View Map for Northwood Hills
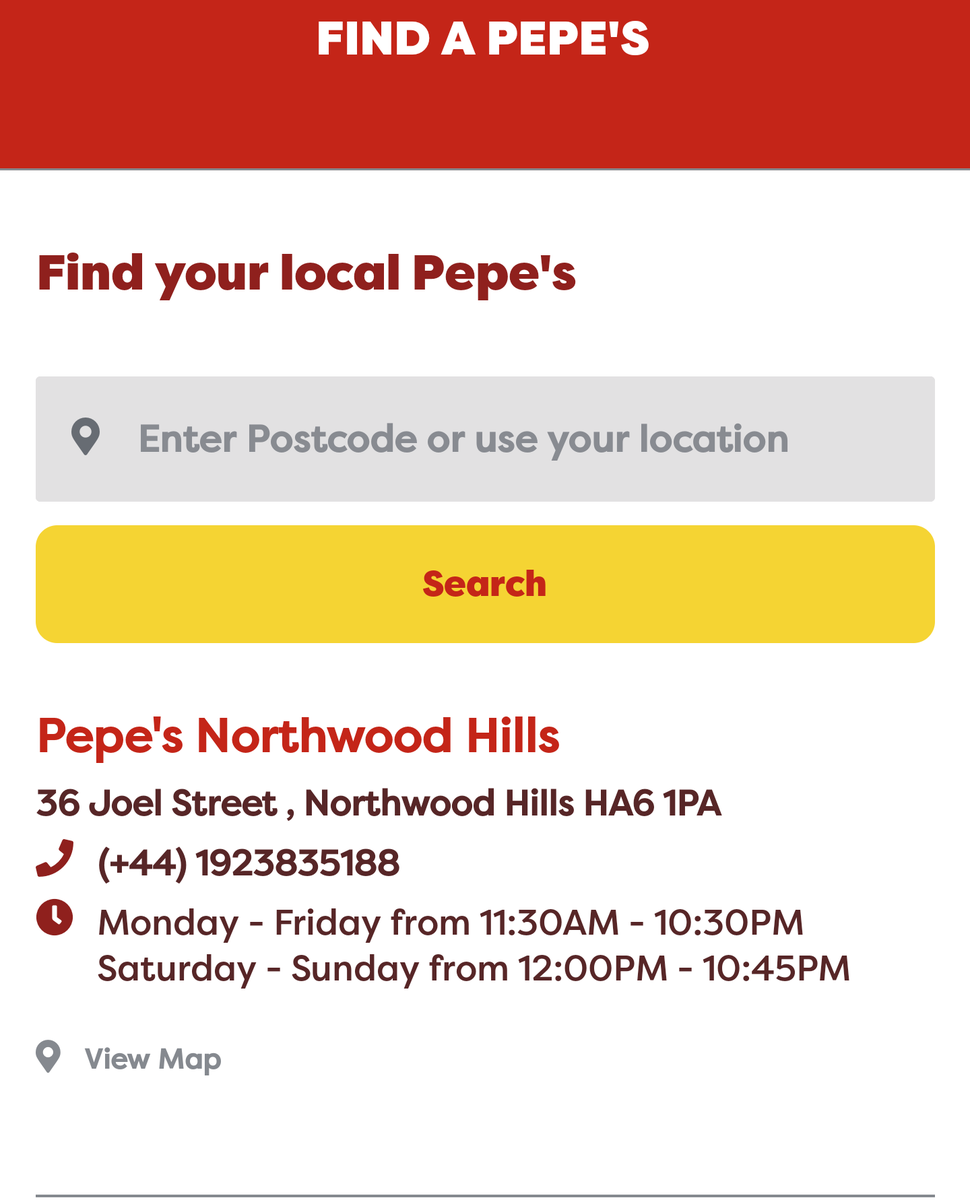970x1200 pixels. pyautogui.click(x=152, y=1059)
